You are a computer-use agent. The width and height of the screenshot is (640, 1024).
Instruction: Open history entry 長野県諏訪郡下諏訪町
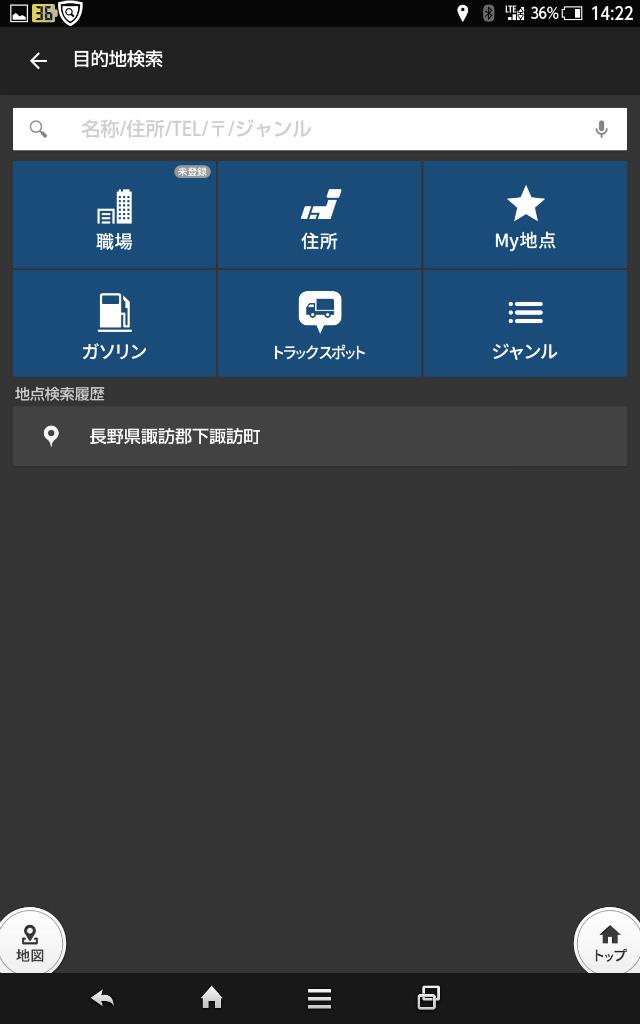tap(320, 436)
